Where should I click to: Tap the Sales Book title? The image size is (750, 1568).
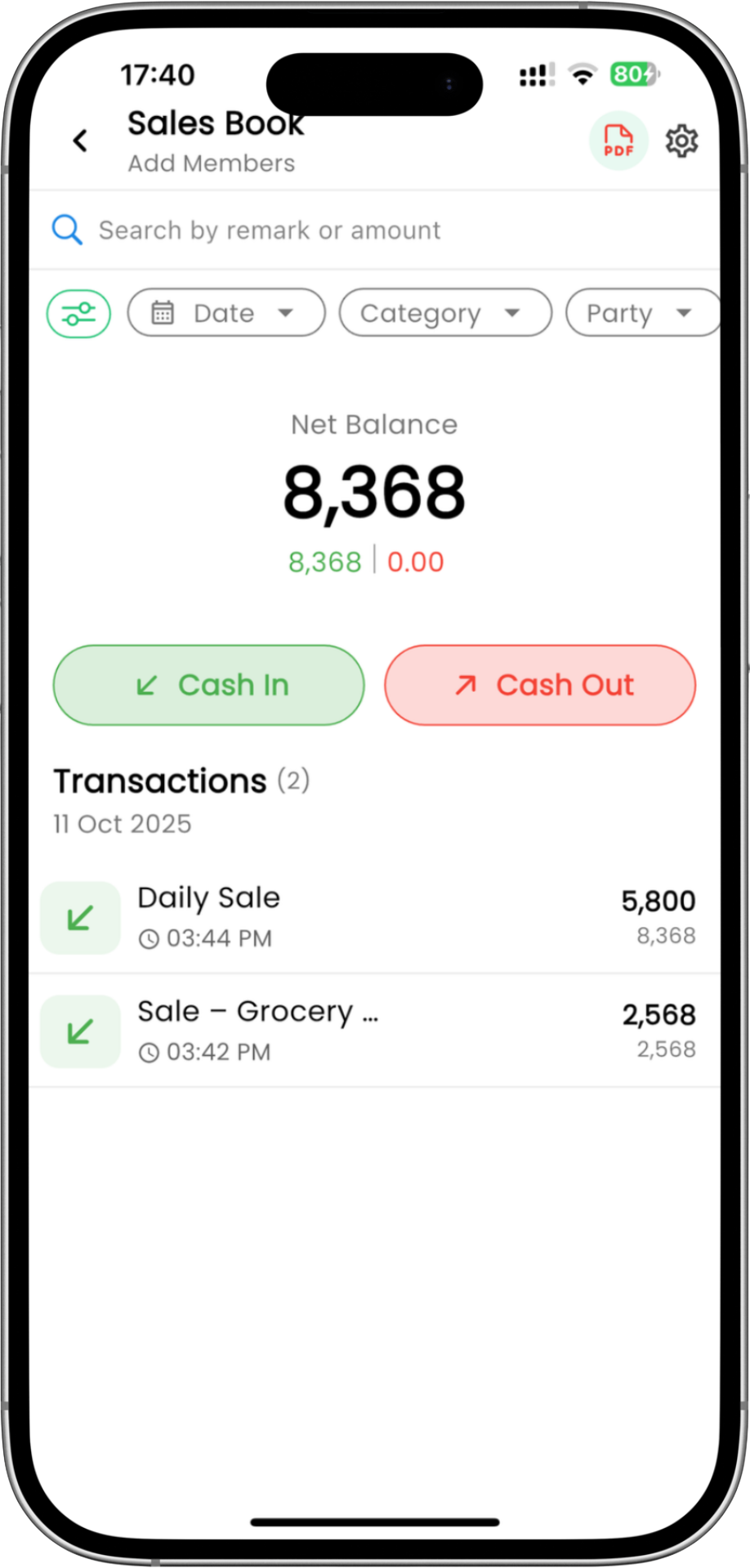pyautogui.click(x=215, y=122)
